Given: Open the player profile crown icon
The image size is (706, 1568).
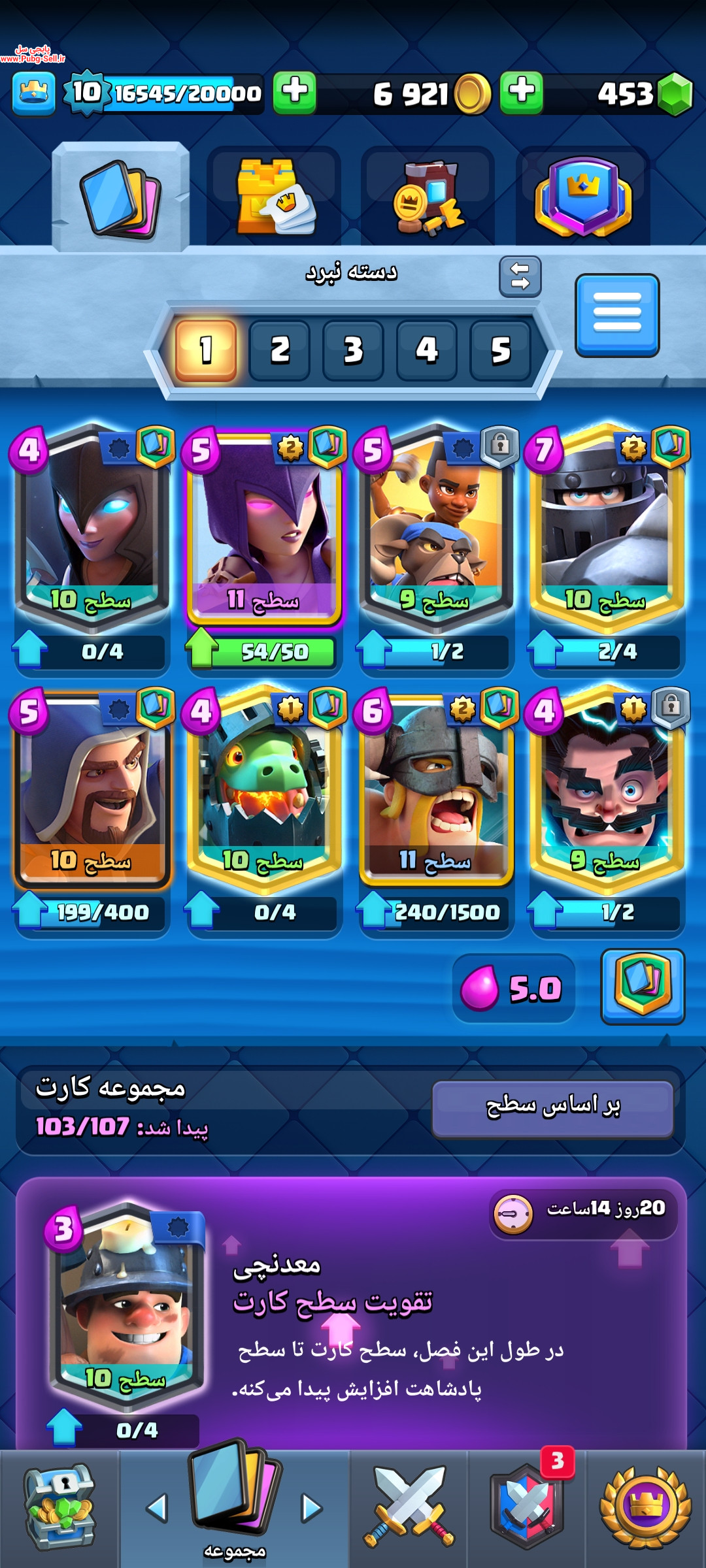Looking at the screenshot, I should (x=33, y=93).
